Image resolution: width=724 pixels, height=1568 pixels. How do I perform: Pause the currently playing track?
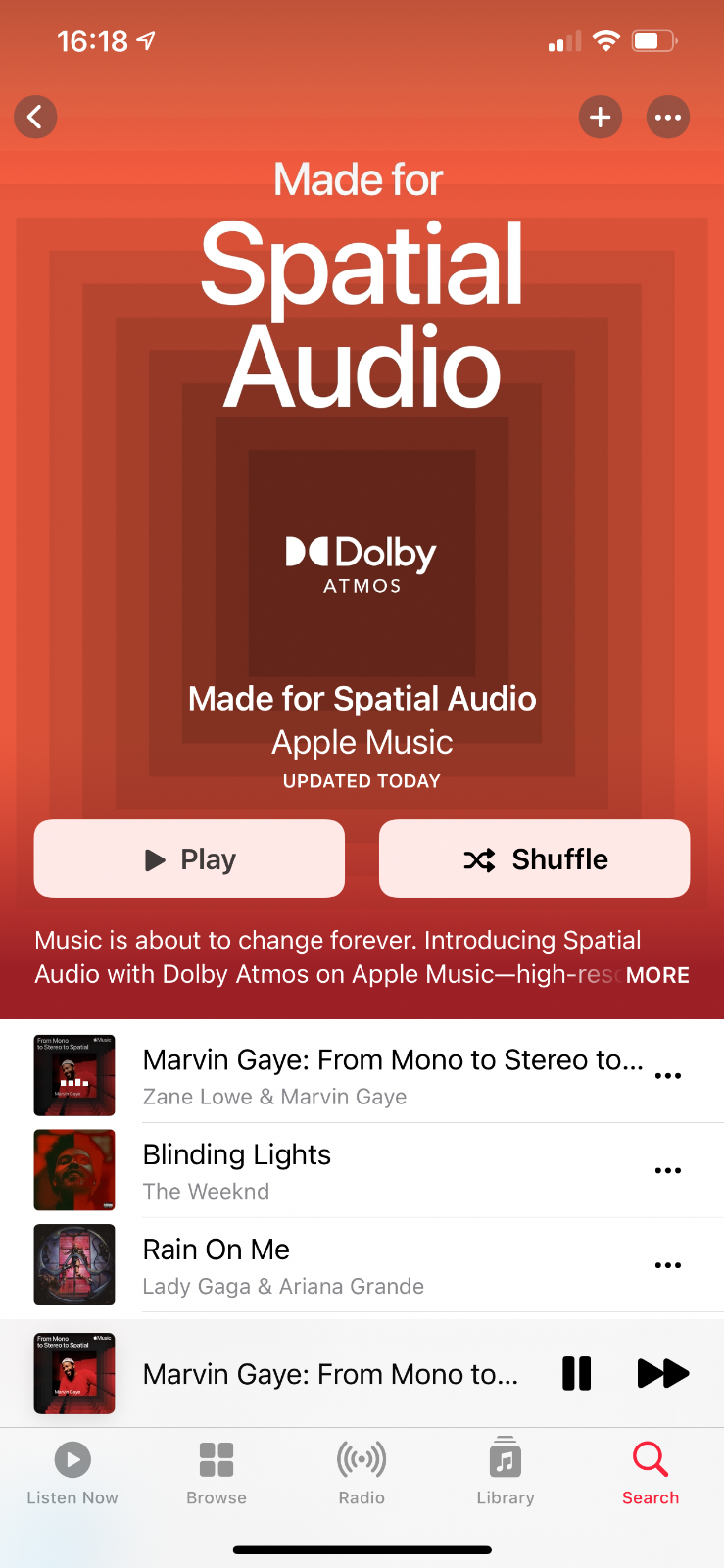coord(577,1373)
